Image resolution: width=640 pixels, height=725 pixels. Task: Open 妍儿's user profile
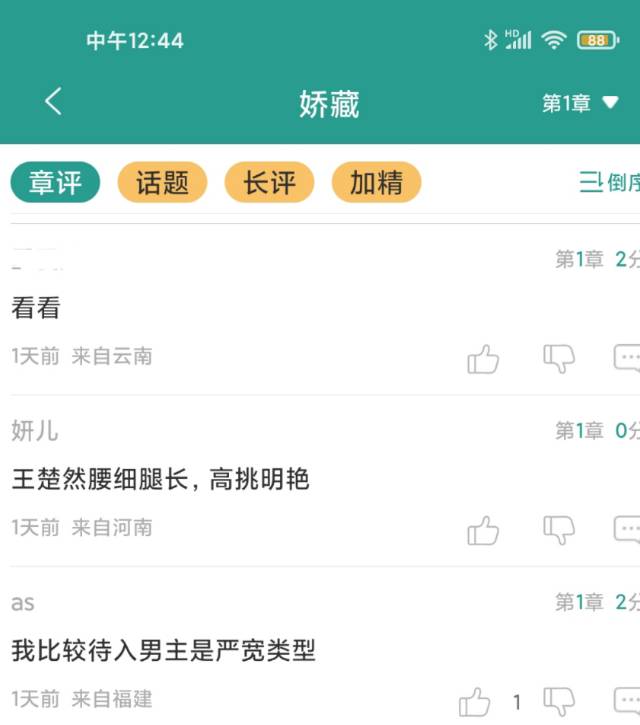click(x=35, y=431)
